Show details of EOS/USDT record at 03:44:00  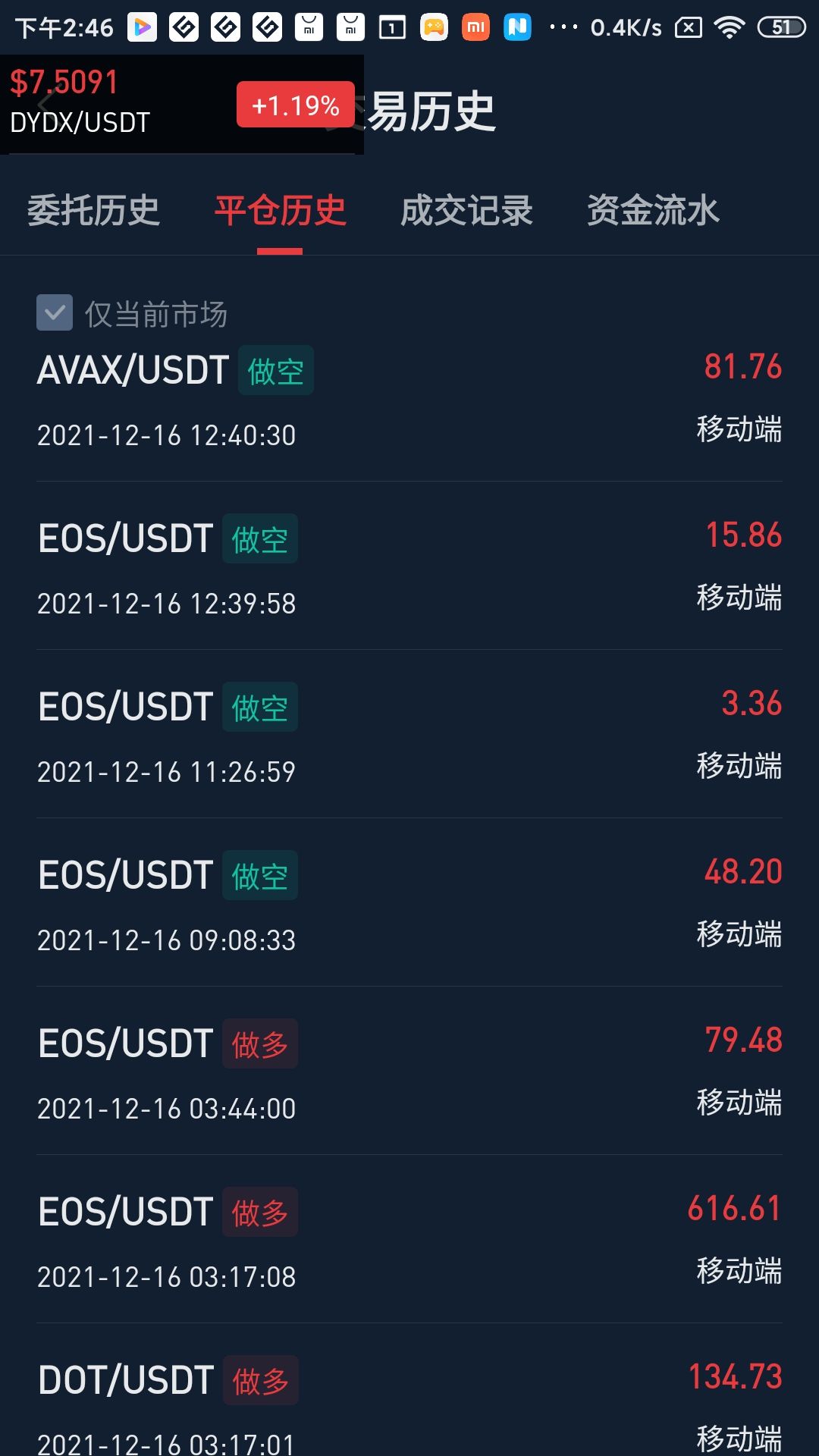point(409,1072)
